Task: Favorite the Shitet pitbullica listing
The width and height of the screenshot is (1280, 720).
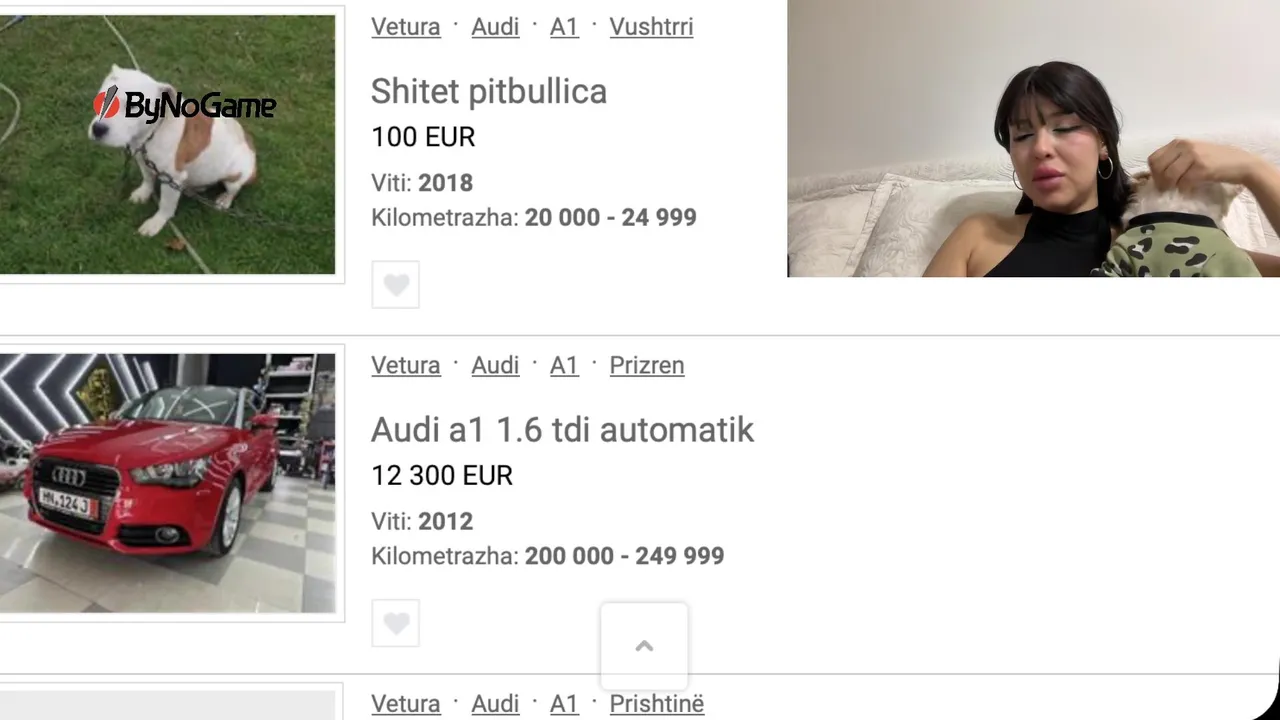Action: (396, 285)
